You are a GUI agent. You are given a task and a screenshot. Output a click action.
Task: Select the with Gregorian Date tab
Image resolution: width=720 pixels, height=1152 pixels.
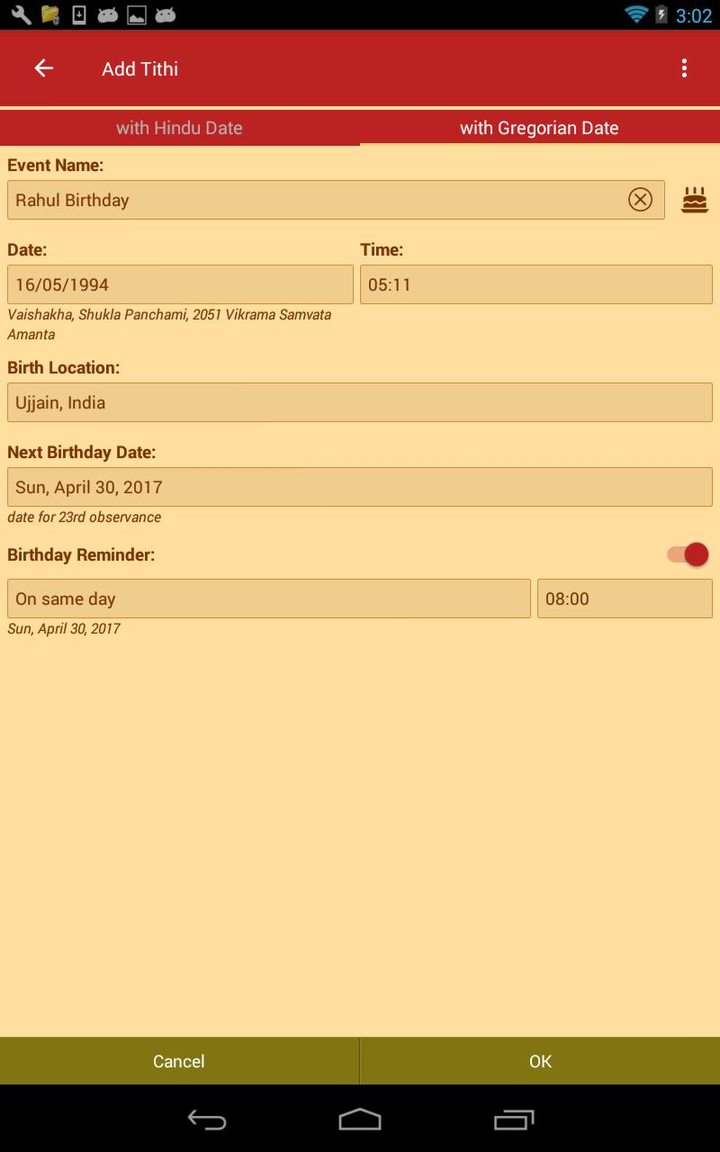pos(540,128)
